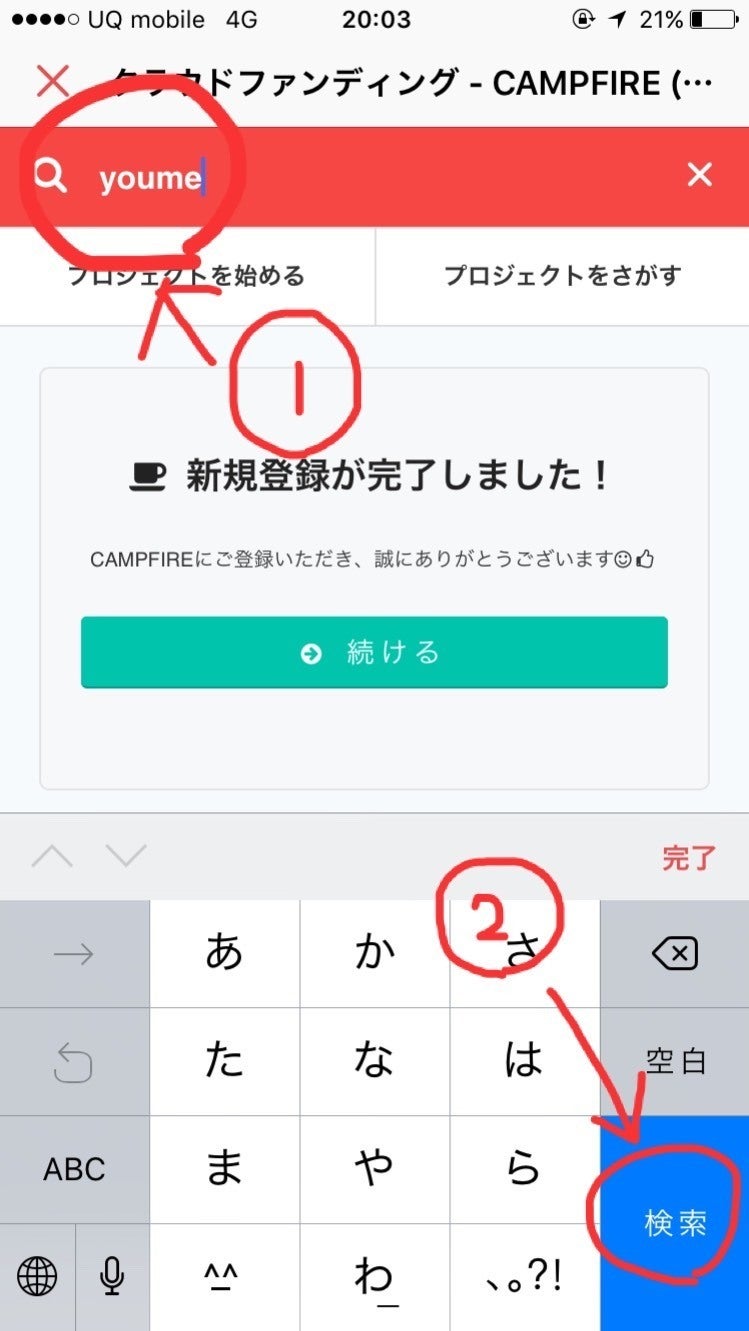Tap 完了 to dismiss the keyboard
Viewport: 749px width, 1331px height.
tap(689, 857)
